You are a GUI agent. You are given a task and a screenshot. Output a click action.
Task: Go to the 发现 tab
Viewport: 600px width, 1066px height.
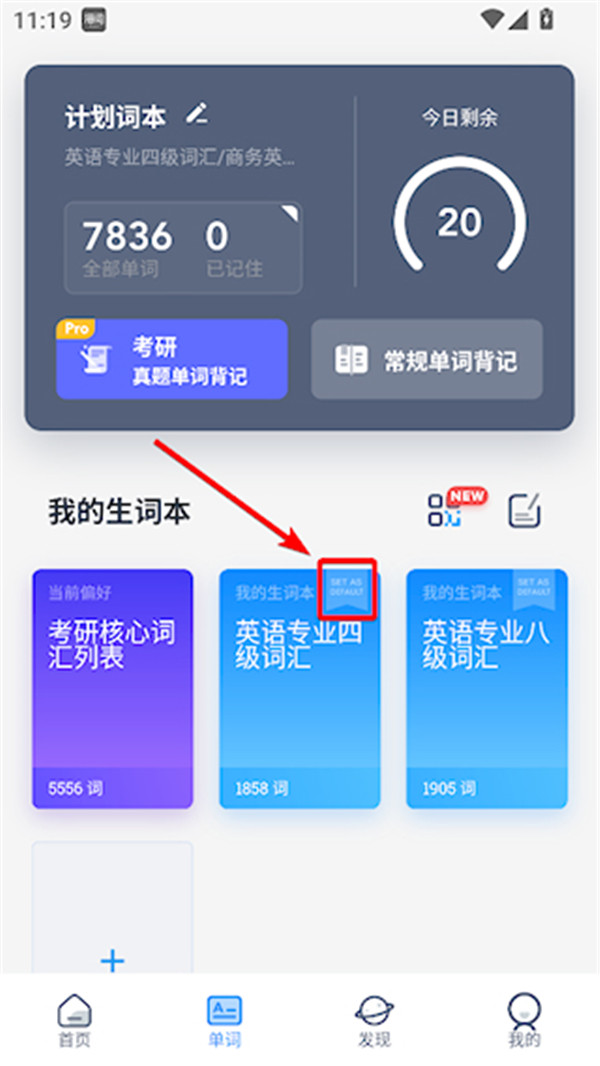tap(375, 1020)
